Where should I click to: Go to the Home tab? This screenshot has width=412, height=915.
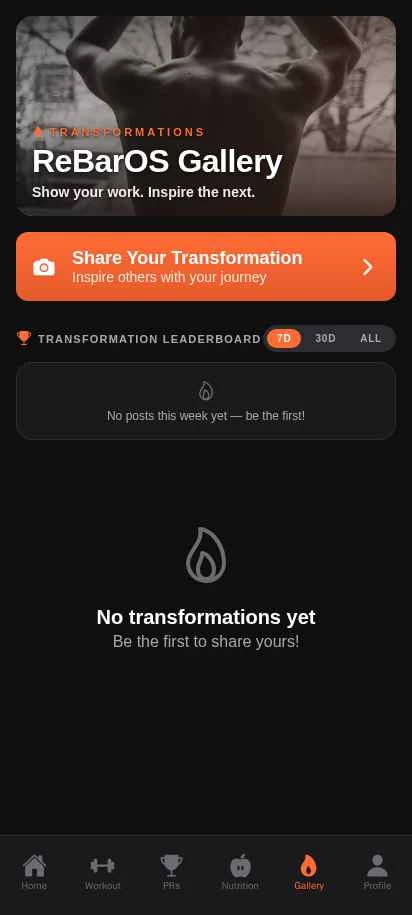click(34, 873)
